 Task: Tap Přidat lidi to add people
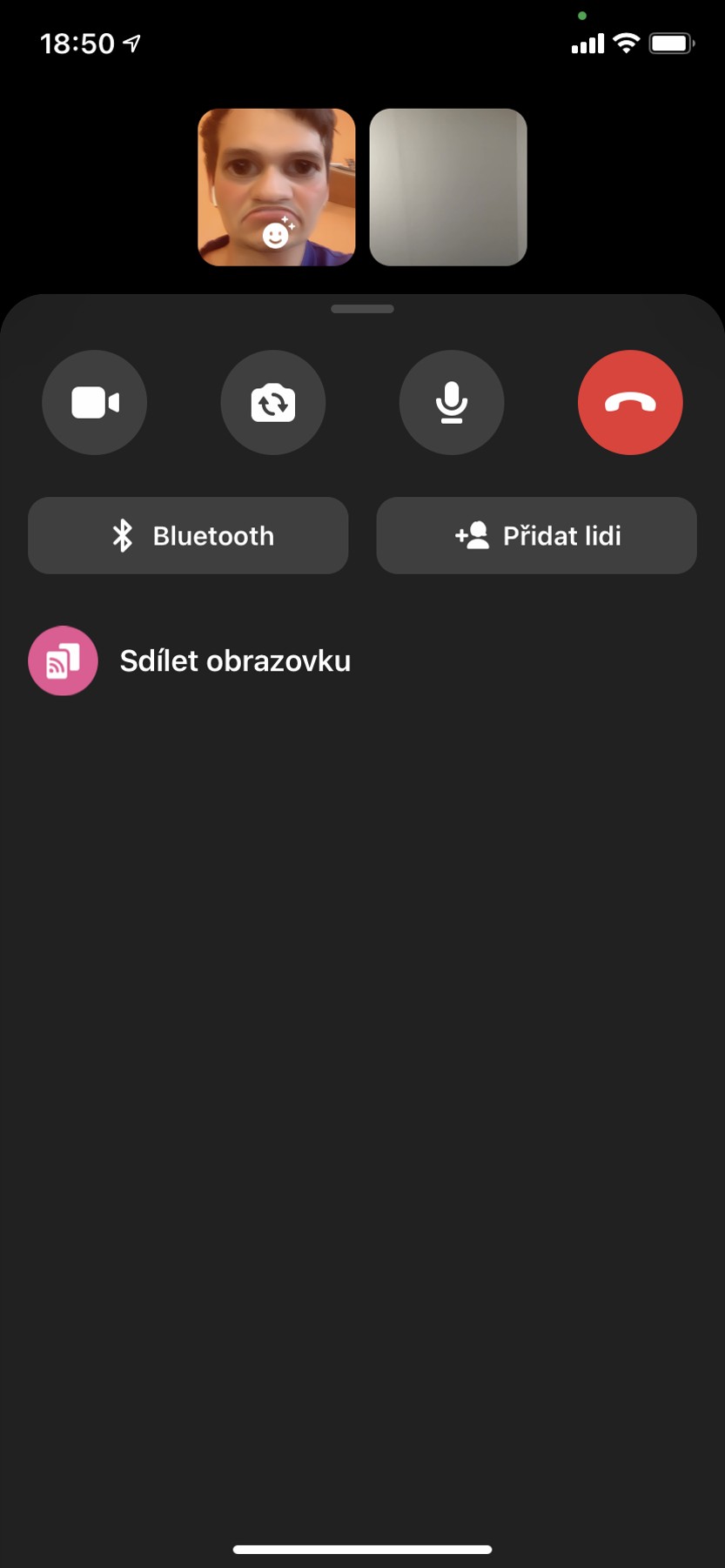(536, 536)
